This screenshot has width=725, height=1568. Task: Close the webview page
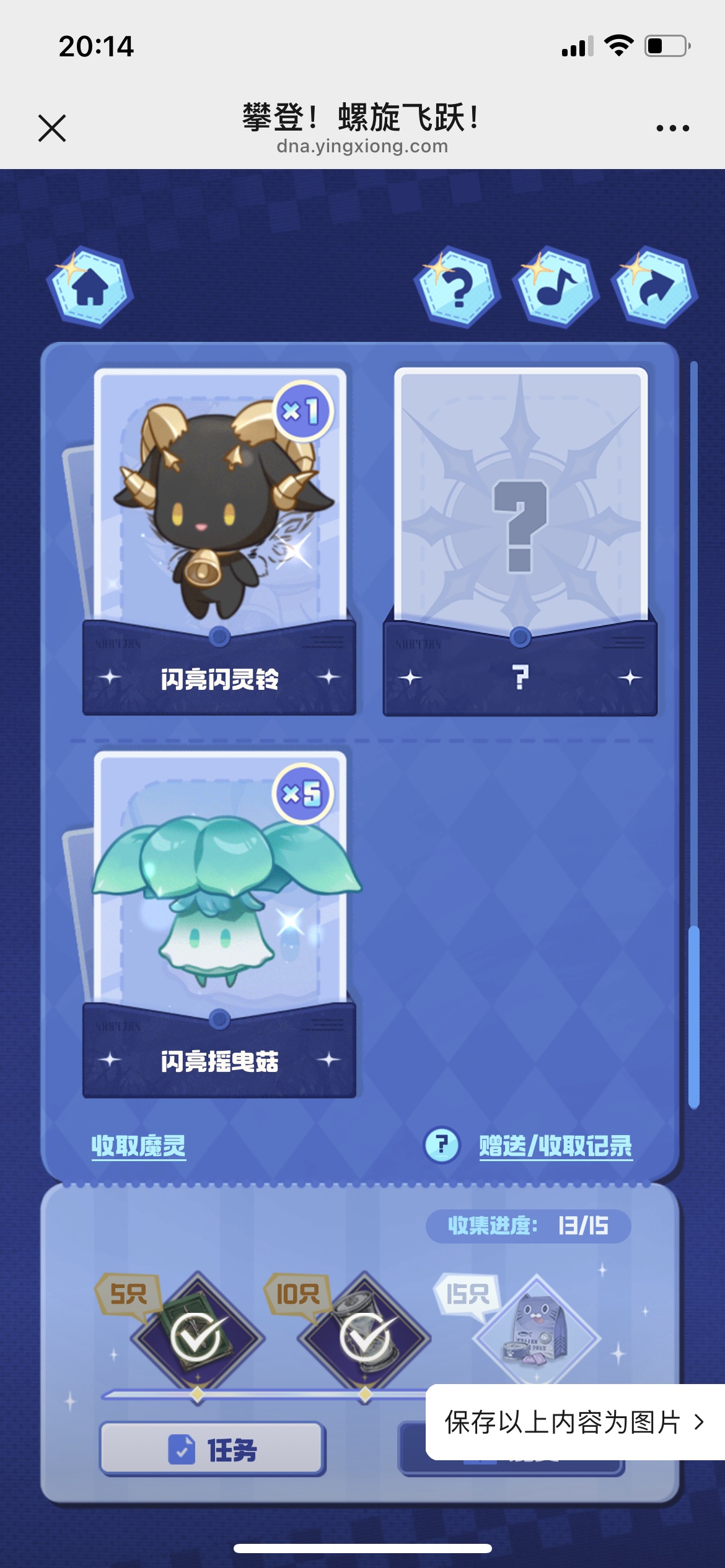tap(52, 128)
